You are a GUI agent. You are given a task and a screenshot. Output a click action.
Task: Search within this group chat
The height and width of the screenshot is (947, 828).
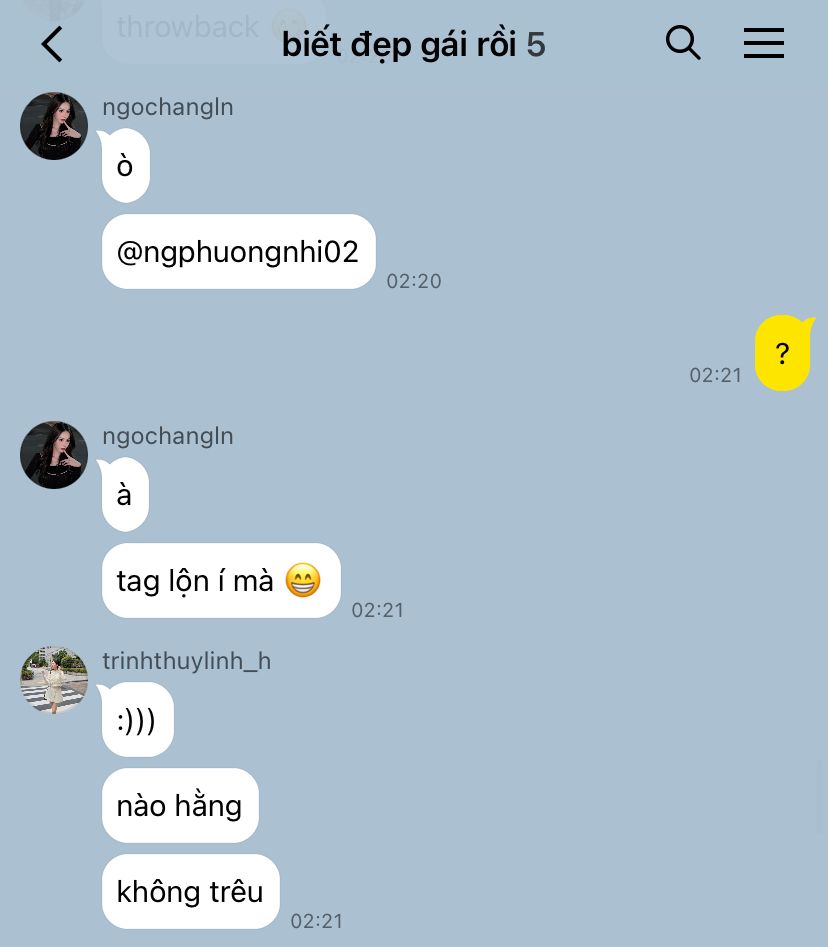(683, 43)
